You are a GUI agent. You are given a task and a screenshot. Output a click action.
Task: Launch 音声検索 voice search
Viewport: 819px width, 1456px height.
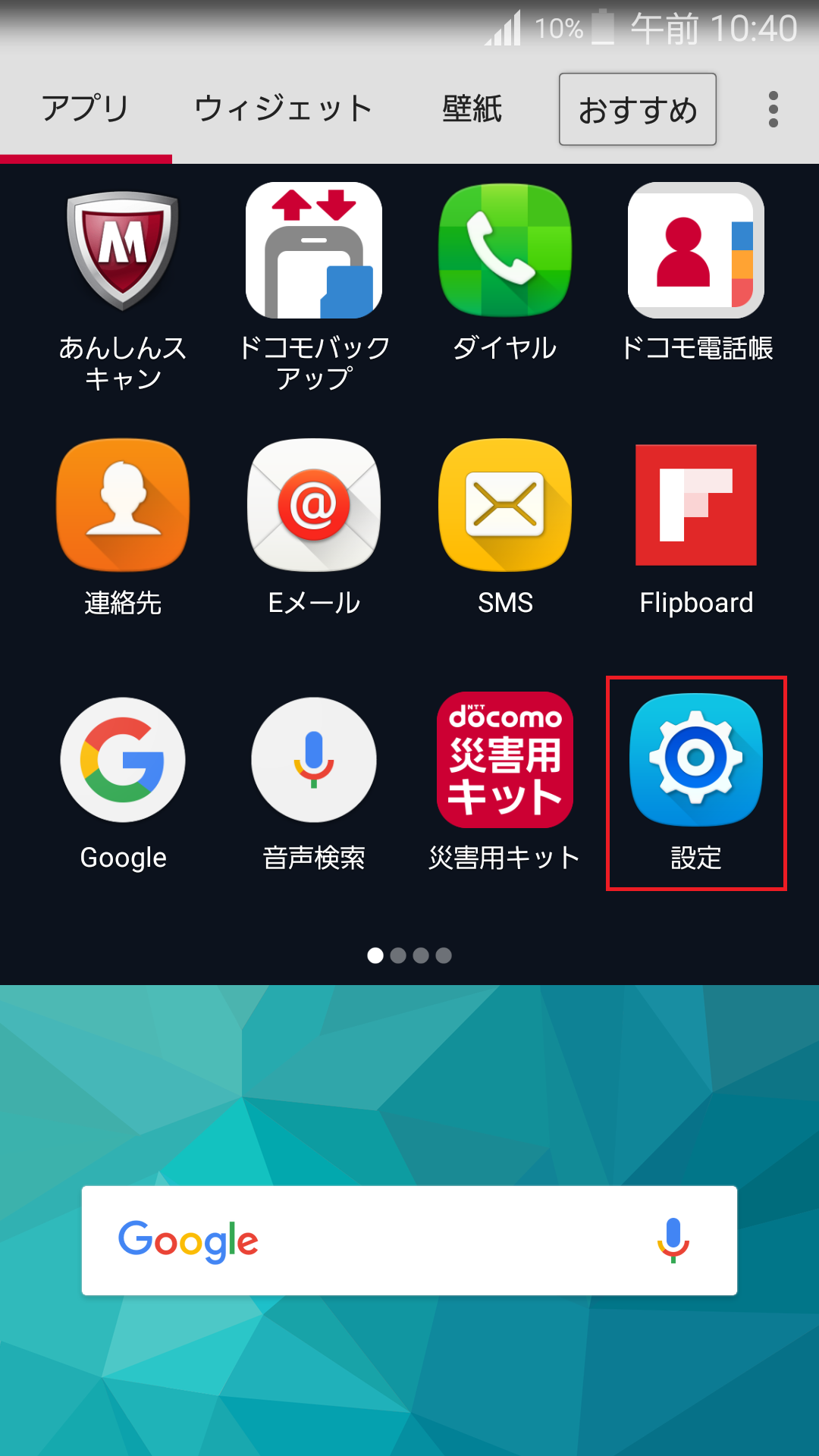pos(314,762)
